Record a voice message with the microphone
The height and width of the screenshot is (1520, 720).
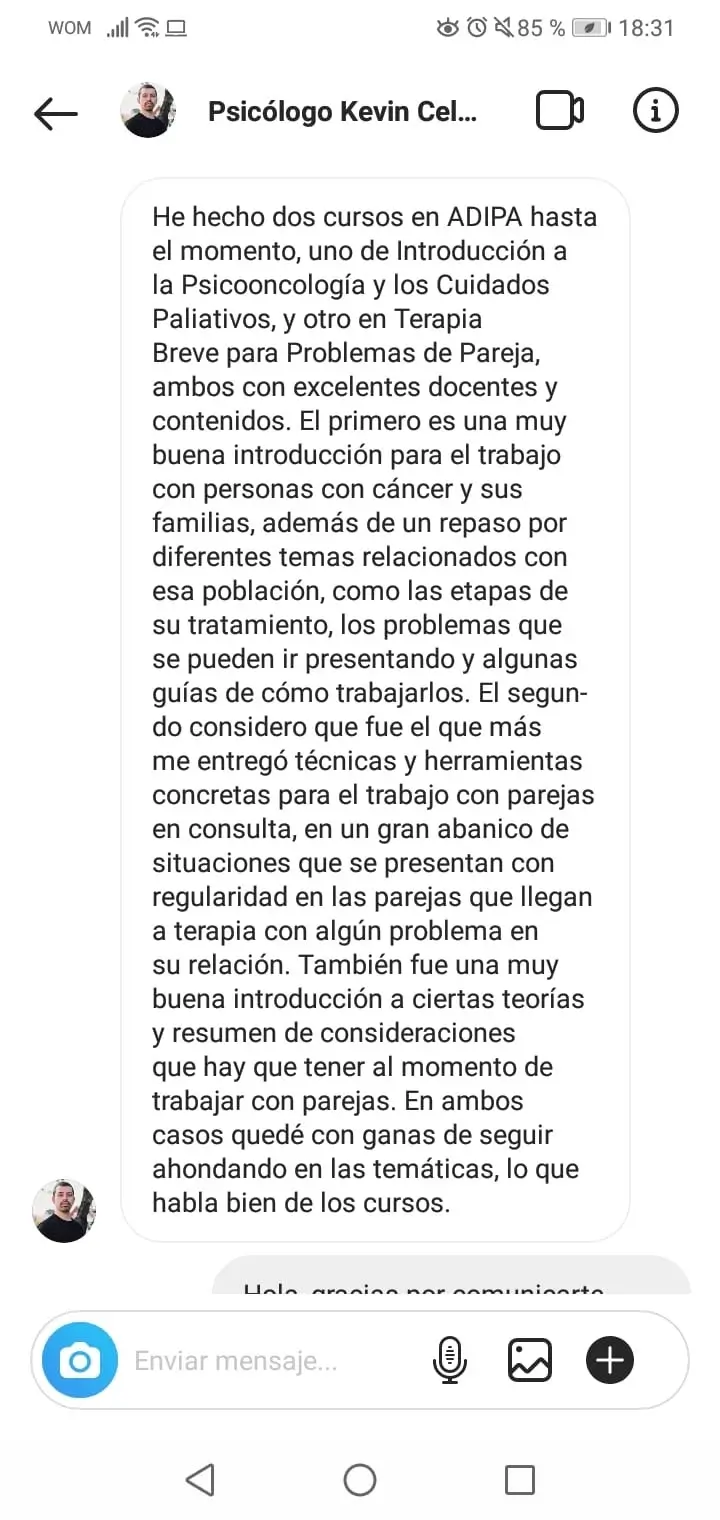click(450, 1360)
